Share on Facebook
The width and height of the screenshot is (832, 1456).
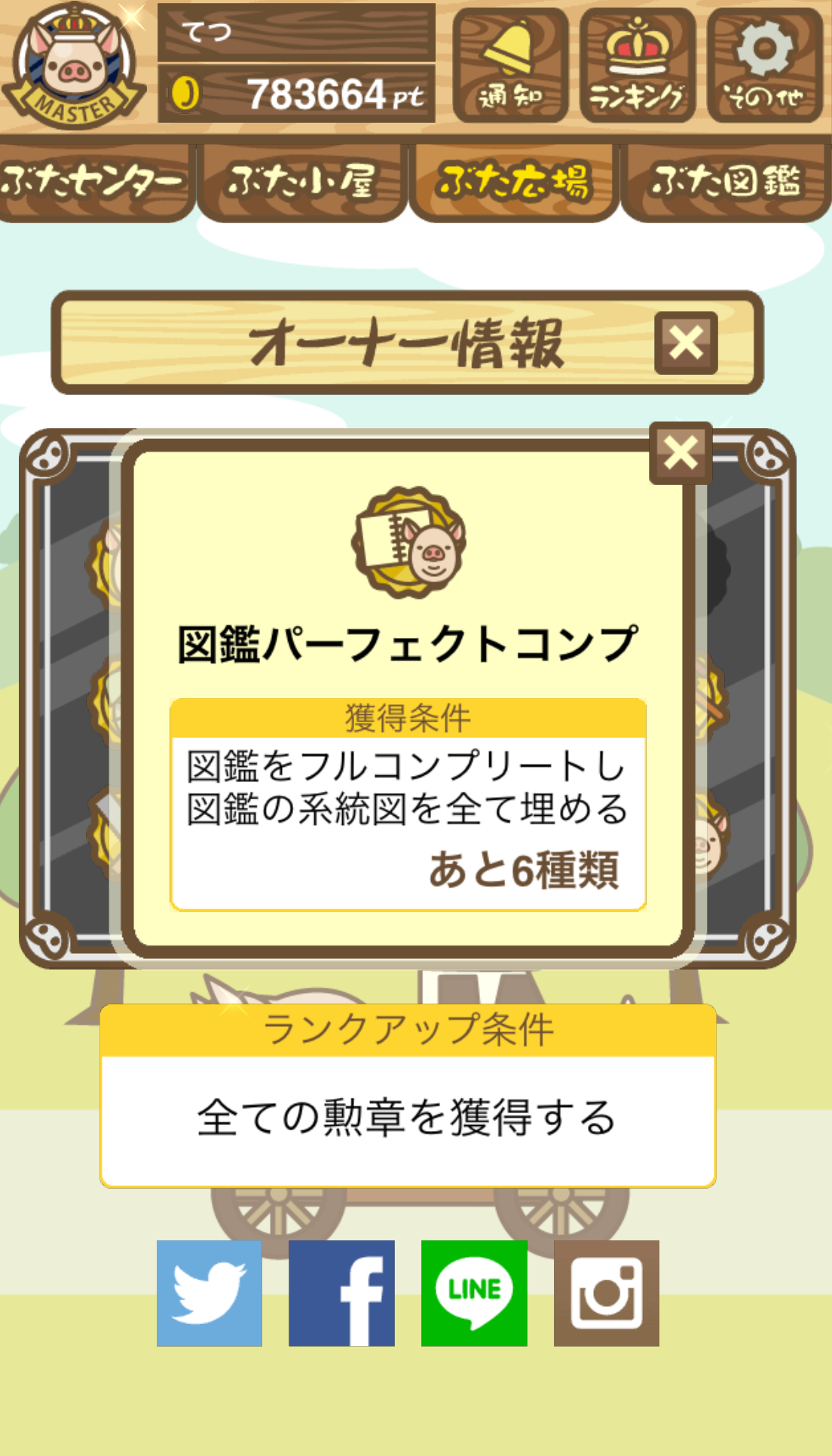(341, 1293)
